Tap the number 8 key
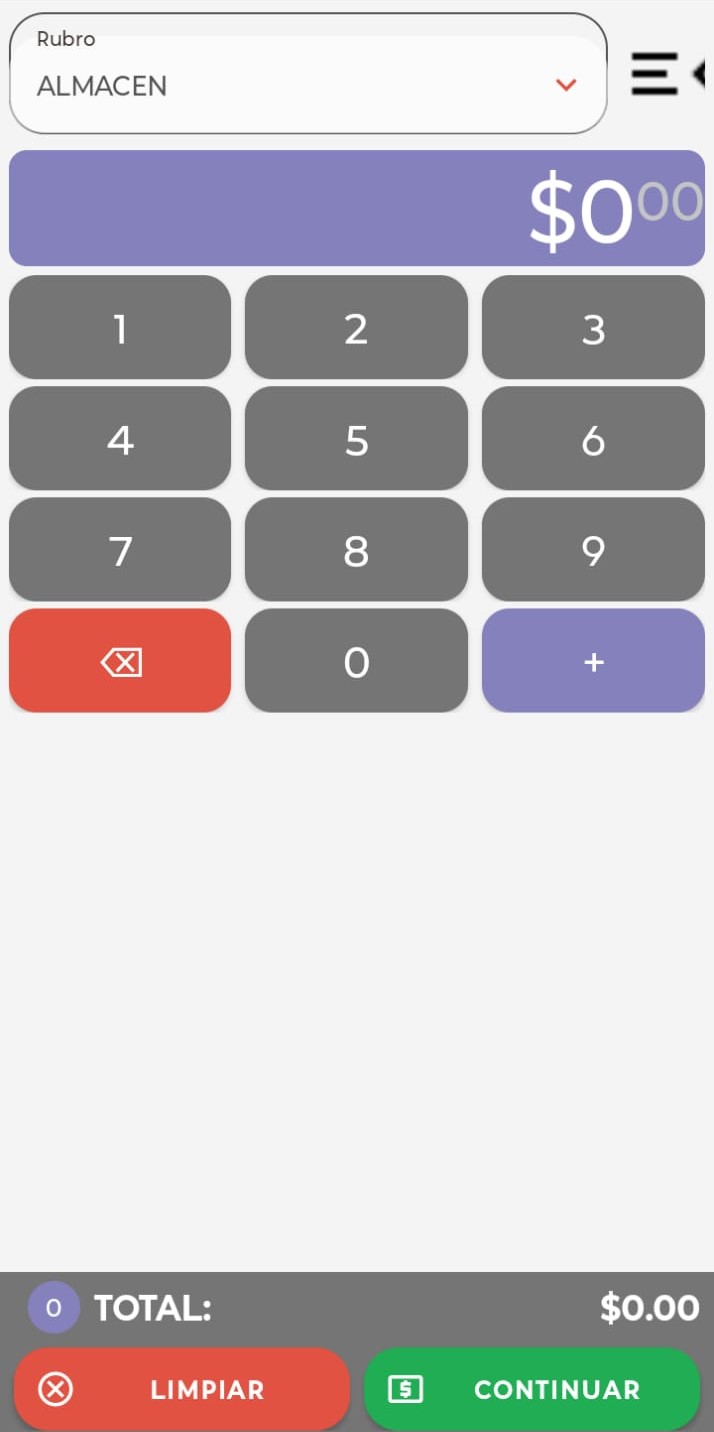The height and width of the screenshot is (1432, 714). click(x=356, y=550)
